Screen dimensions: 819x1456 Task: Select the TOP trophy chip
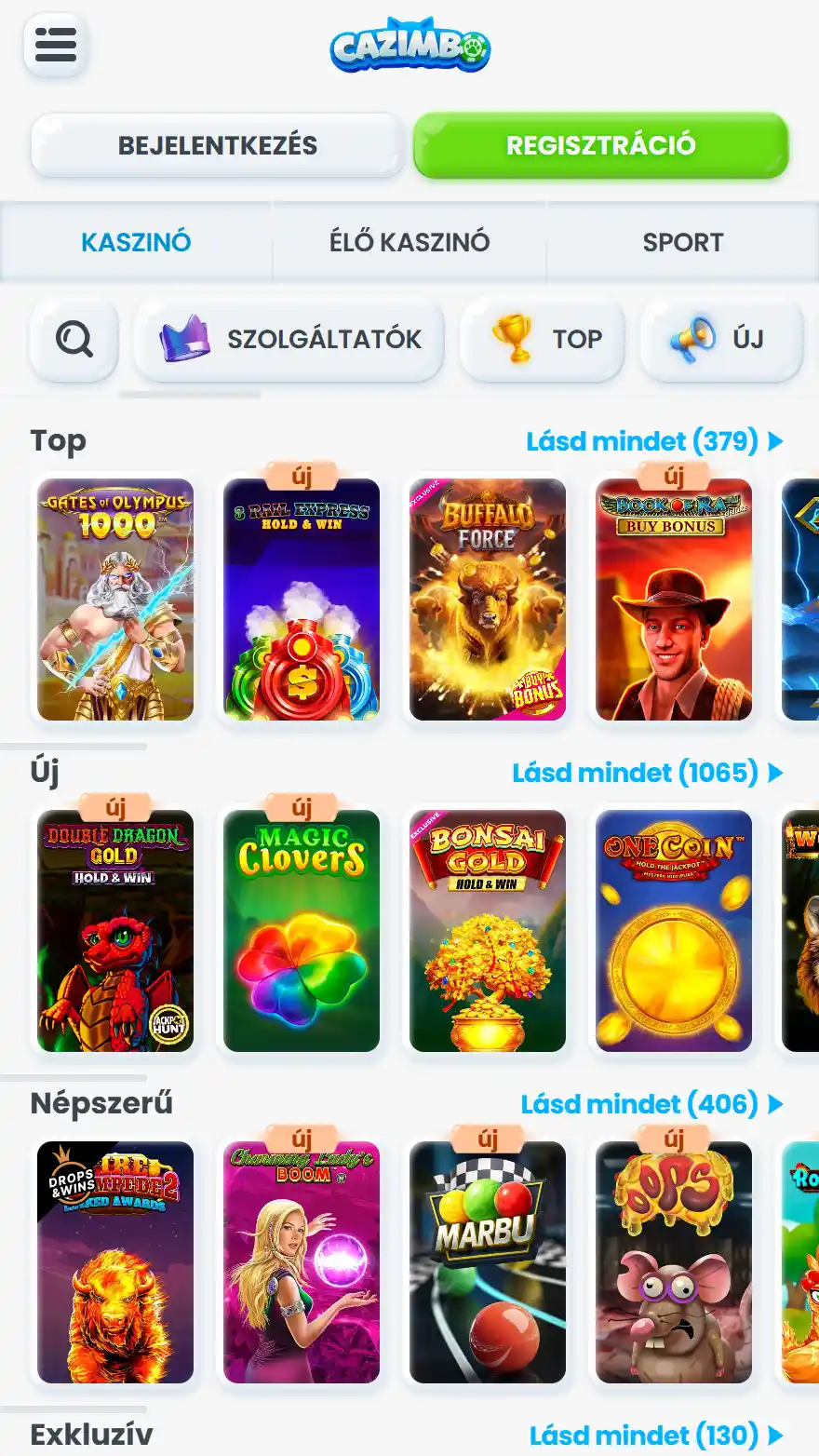coord(543,339)
